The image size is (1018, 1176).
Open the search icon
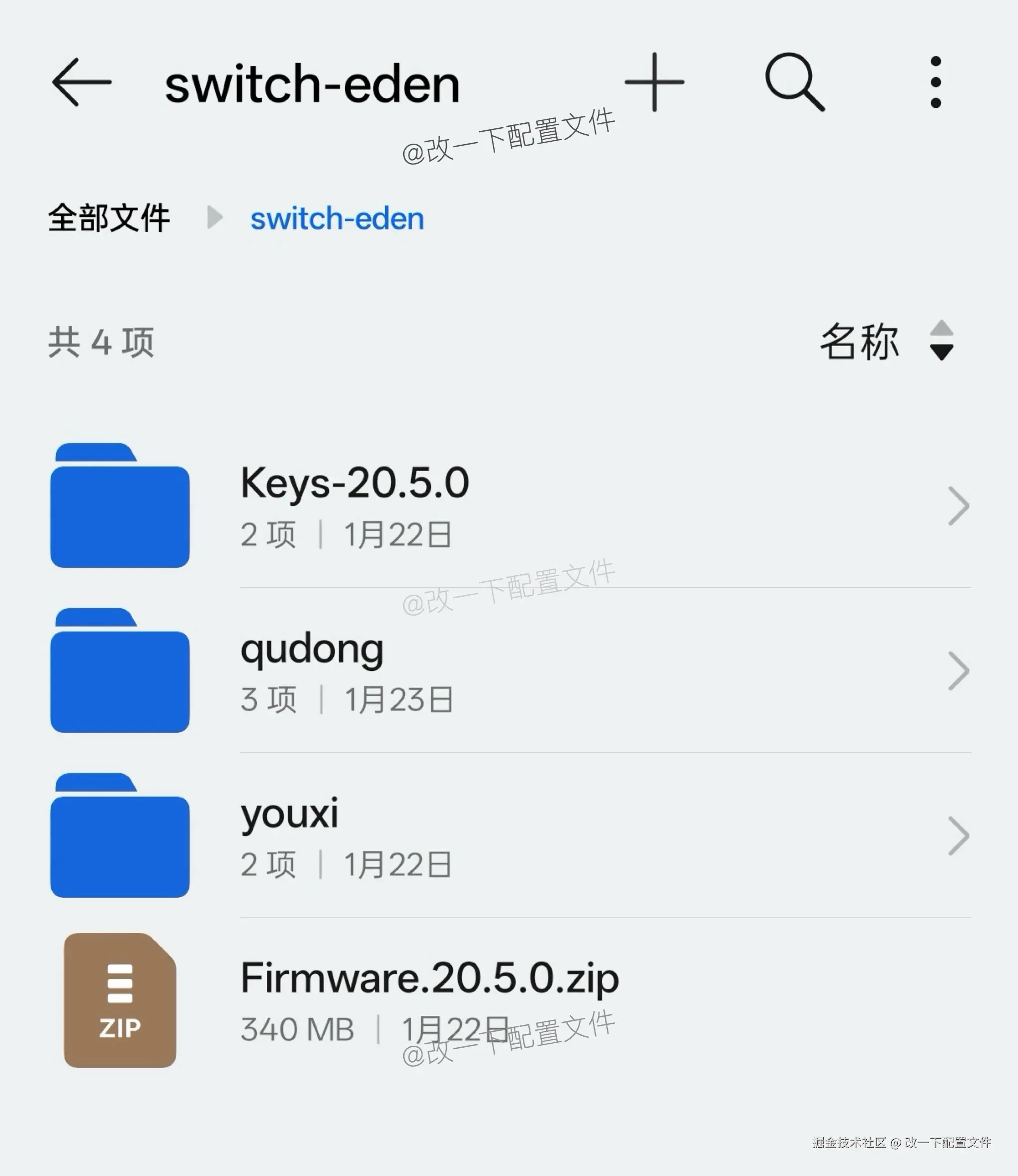point(794,83)
